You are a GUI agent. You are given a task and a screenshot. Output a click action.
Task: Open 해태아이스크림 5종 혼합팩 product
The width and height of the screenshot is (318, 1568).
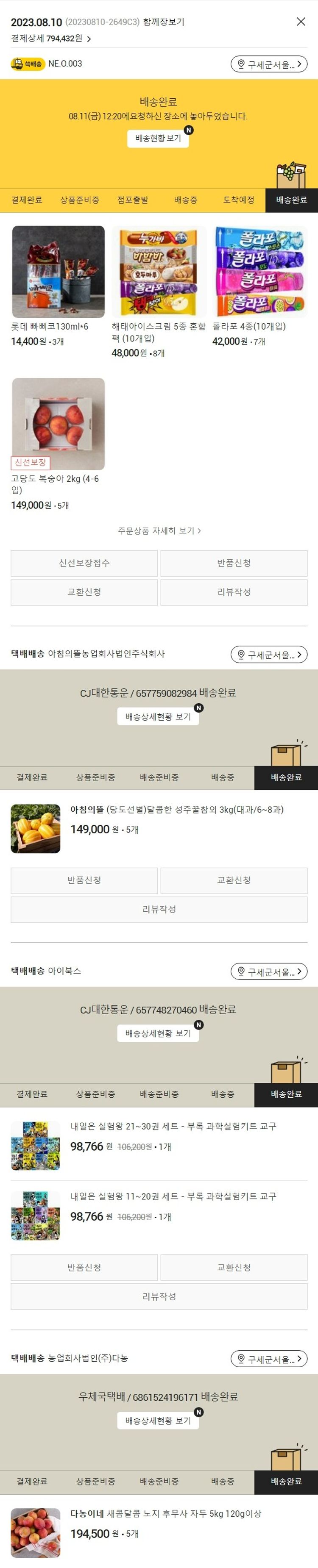coord(159,272)
